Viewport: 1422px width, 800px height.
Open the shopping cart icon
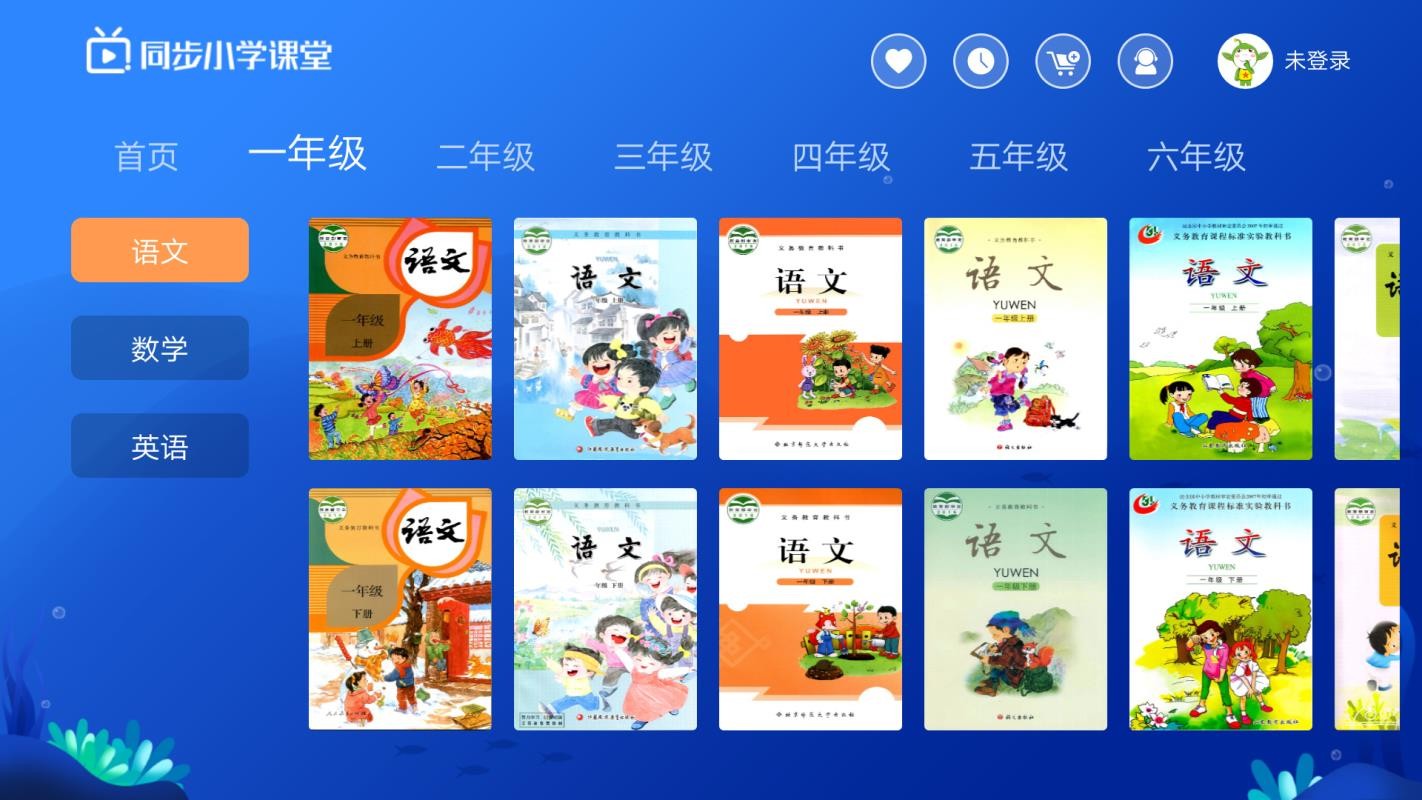point(1062,61)
